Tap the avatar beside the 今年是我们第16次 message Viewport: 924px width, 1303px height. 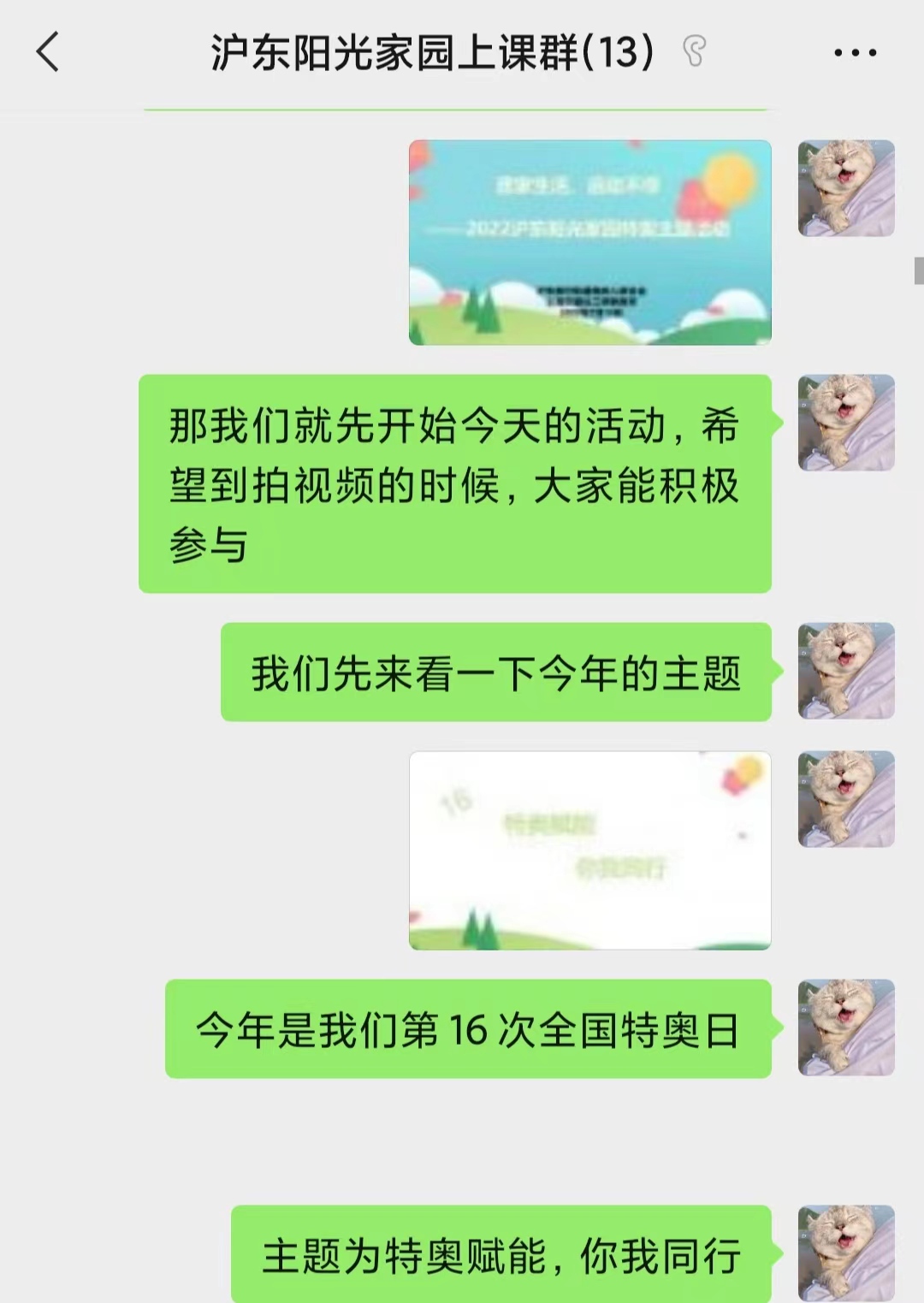845,1028
